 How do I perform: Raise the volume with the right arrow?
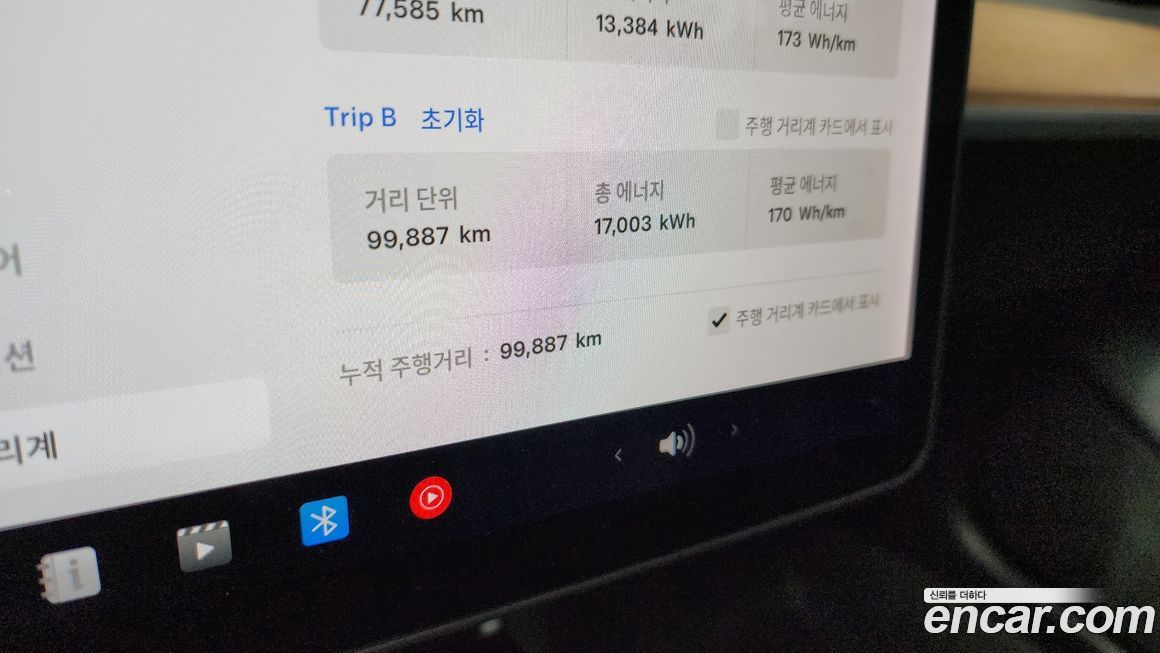(735, 430)
